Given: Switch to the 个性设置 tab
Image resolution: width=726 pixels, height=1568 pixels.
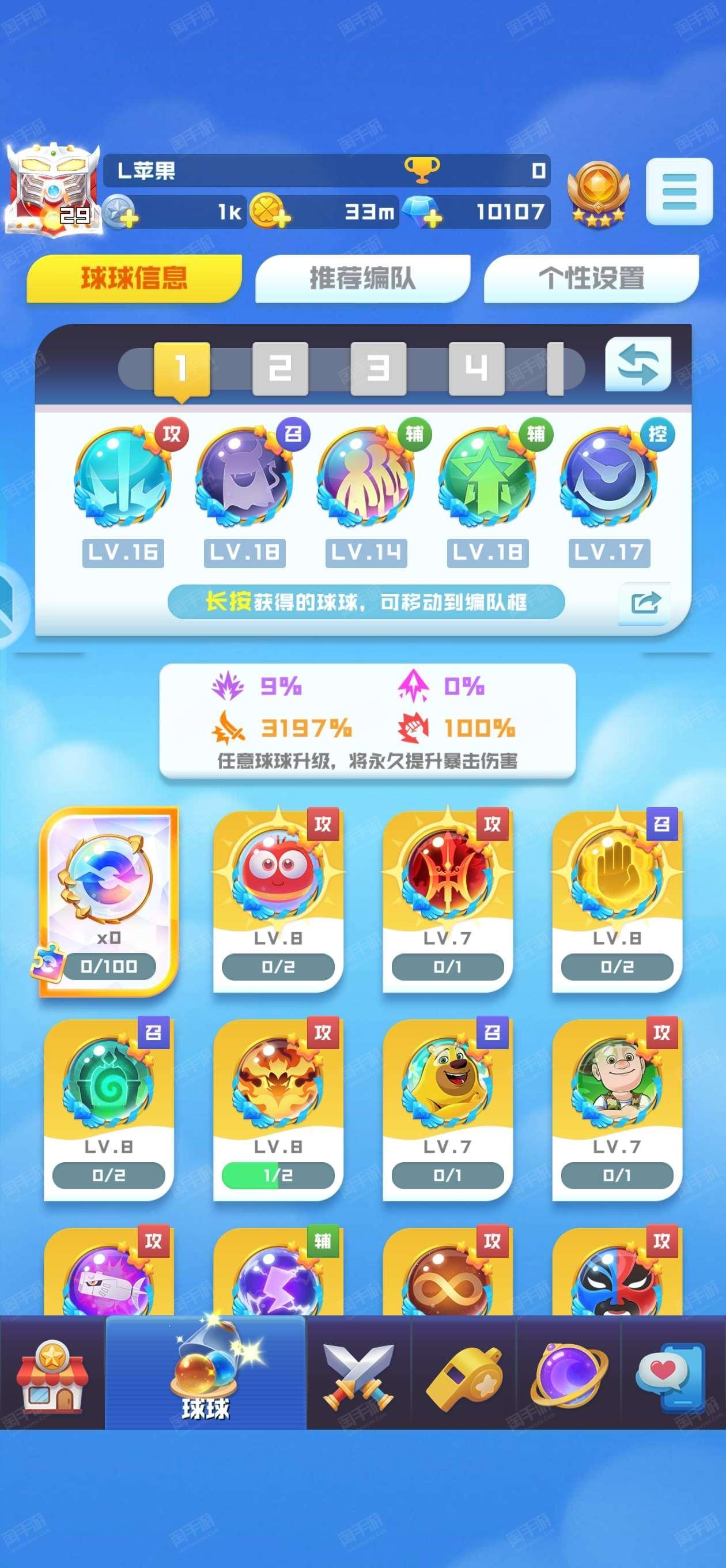Looking at the screenshot, I should (x=591, y=278).
